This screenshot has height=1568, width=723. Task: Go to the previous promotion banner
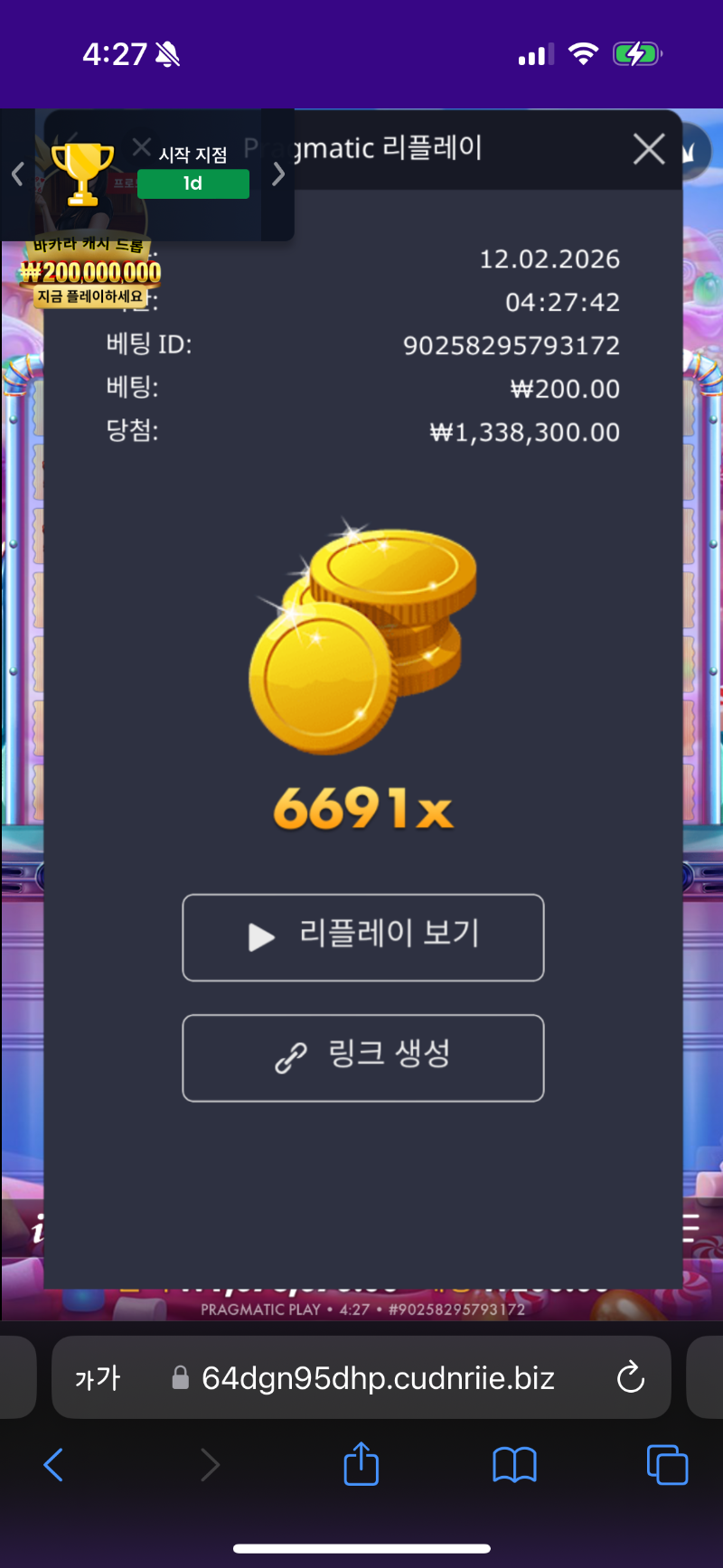[x=17, y=174]
